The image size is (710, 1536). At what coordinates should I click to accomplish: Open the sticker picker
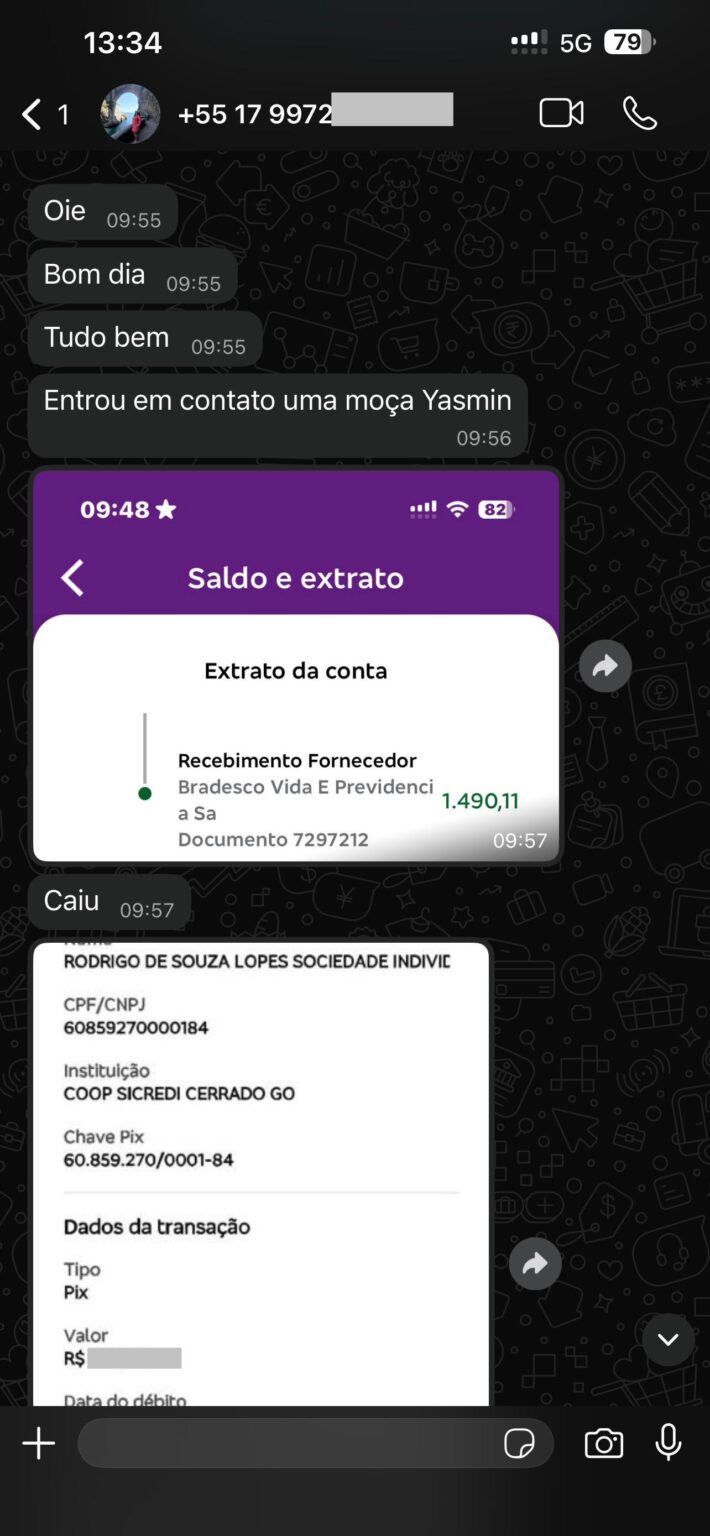tap(519, 1443)
